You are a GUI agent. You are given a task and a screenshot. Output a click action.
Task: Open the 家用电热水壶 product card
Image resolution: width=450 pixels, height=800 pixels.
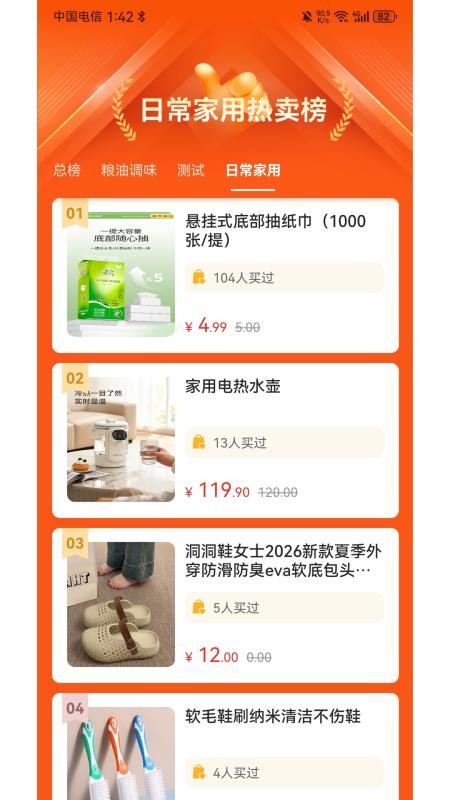(x=225, y=440)
